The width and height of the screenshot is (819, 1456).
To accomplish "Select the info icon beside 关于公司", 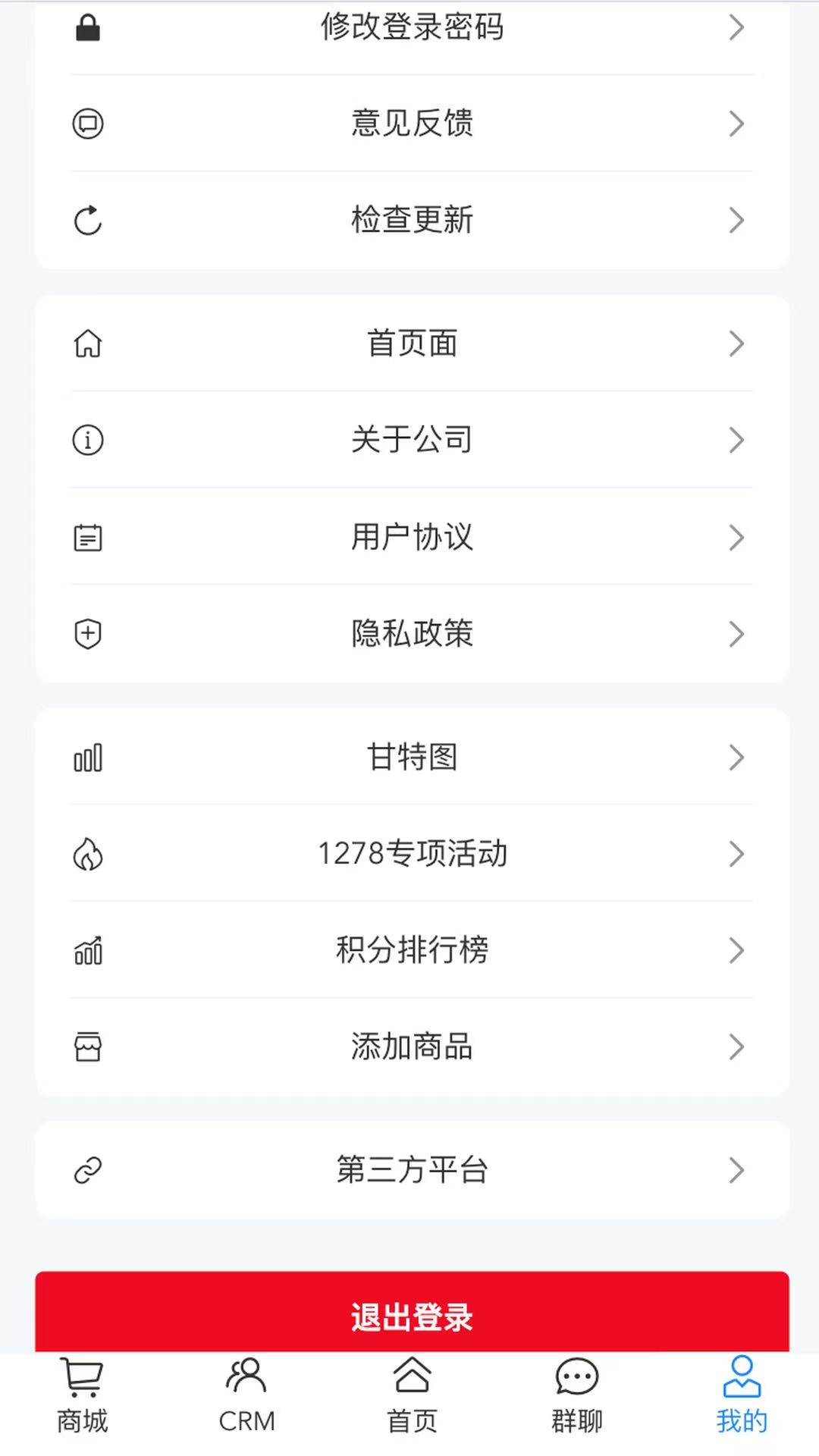I will [87, 440].
